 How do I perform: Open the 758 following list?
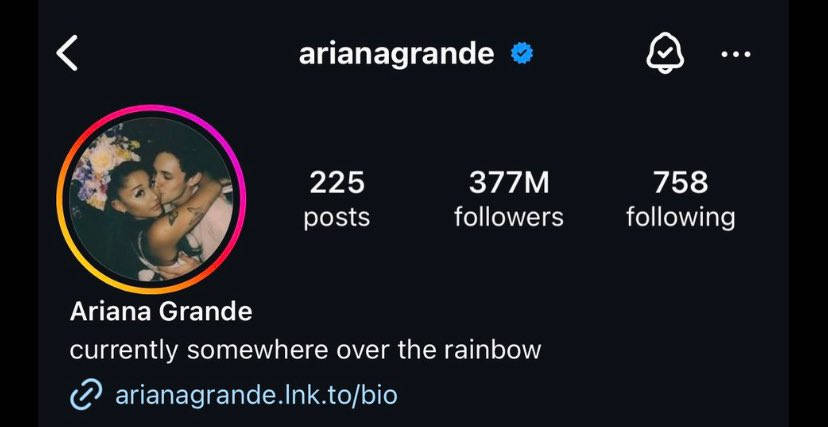point(680,198)
